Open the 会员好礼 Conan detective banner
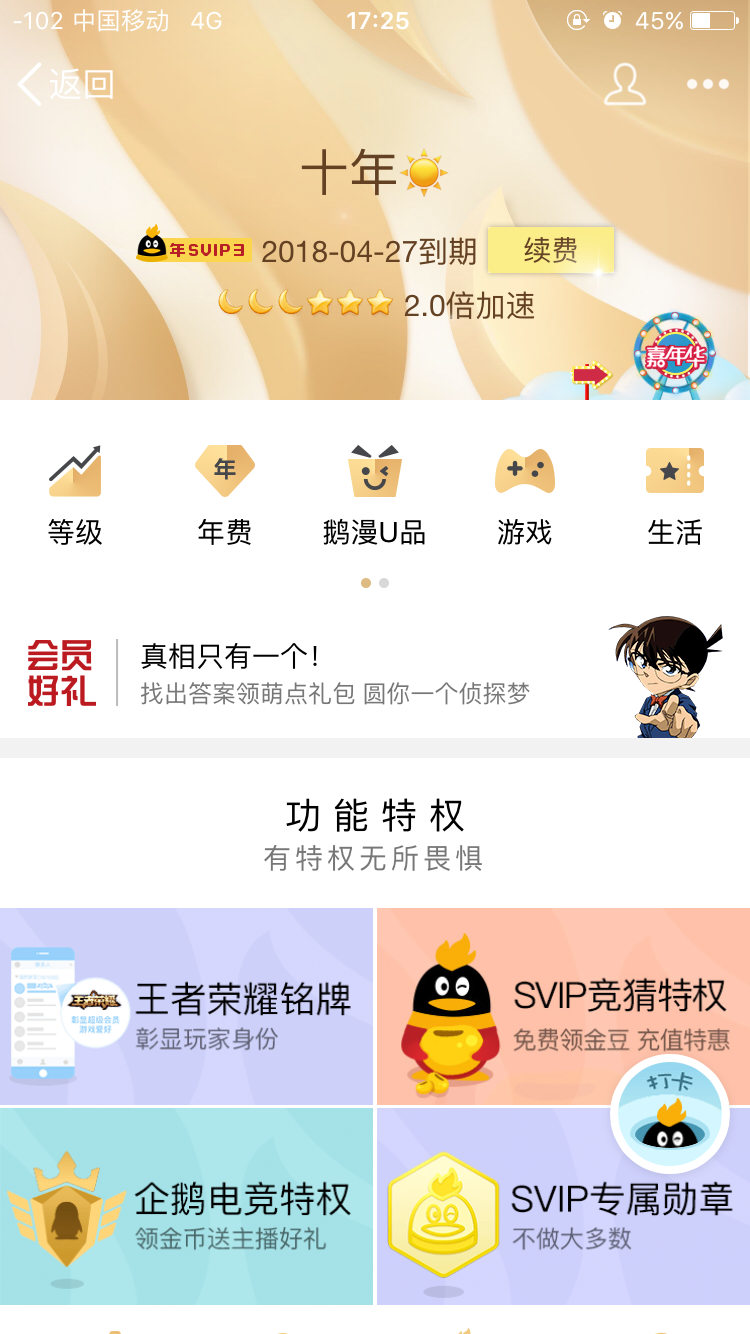 coord(375,673)
